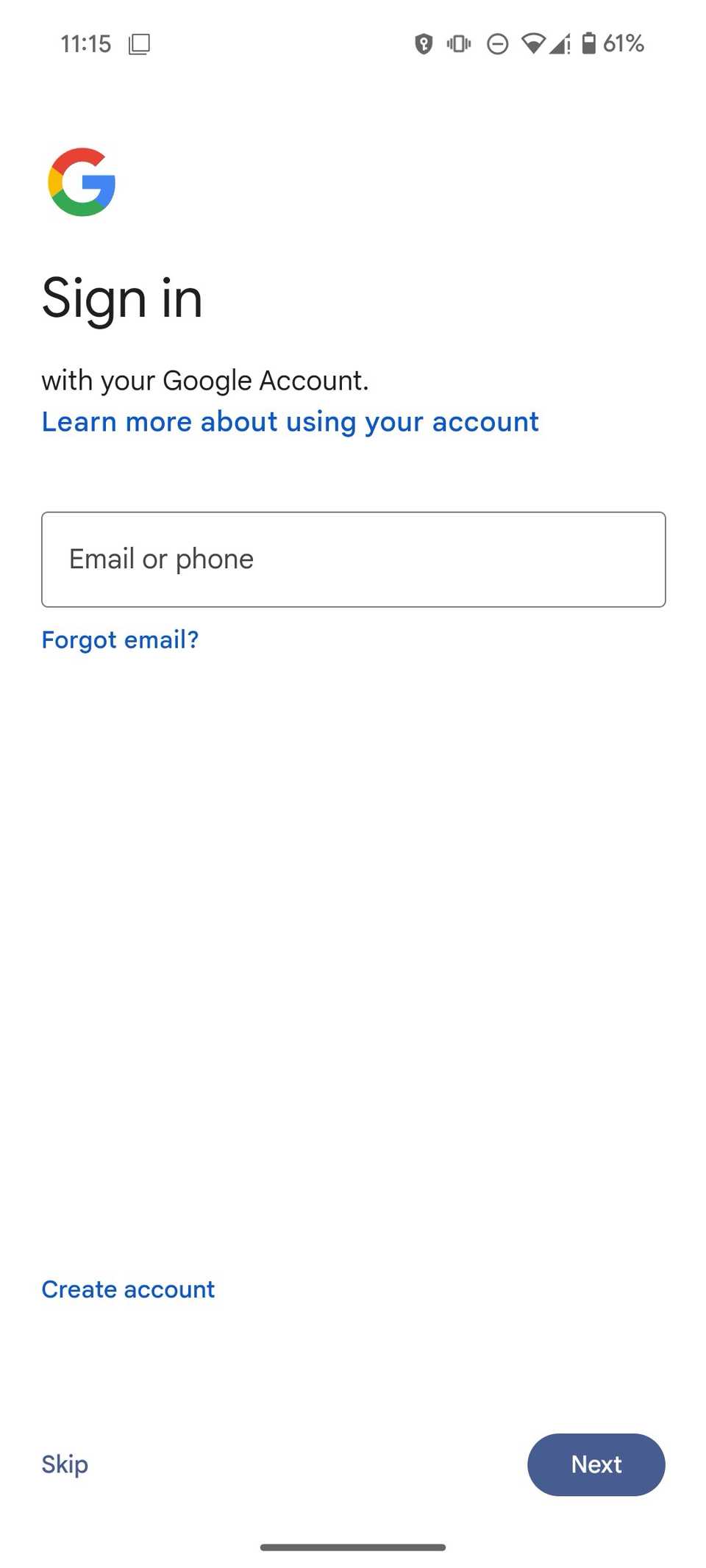Click the Sign in heading
The width and height of the screenshot is (706, 1568).
pyautogui.click(x=122, y=298)
